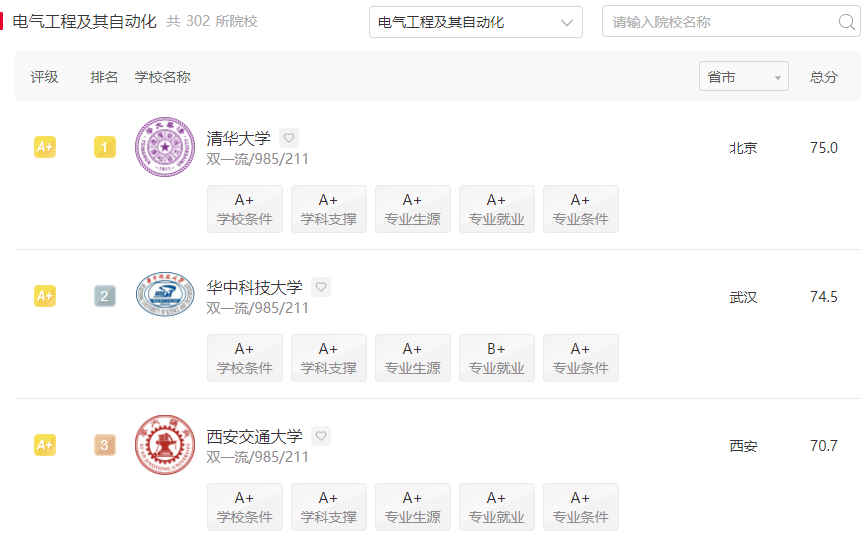Check 西安交通大学 学校条件 rating
Viewport: 865px width, 539px height.
pyautogui.click(x=245, y=507)
